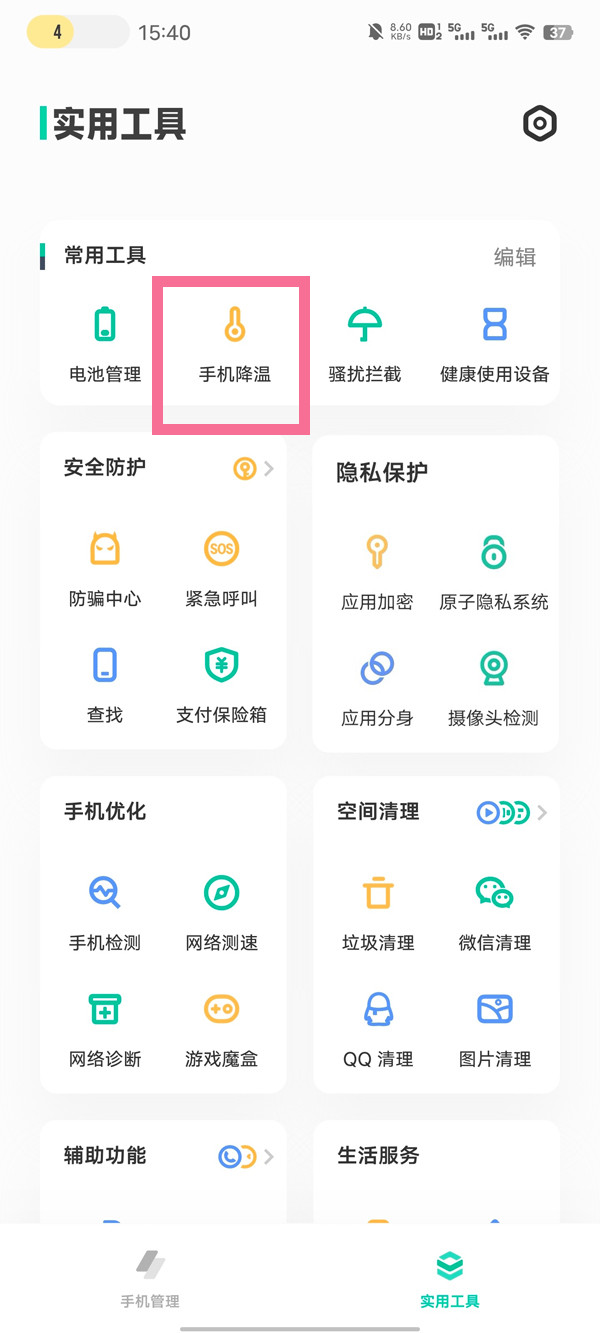Open 游戏魔盒 game box

coord(222,1029)
